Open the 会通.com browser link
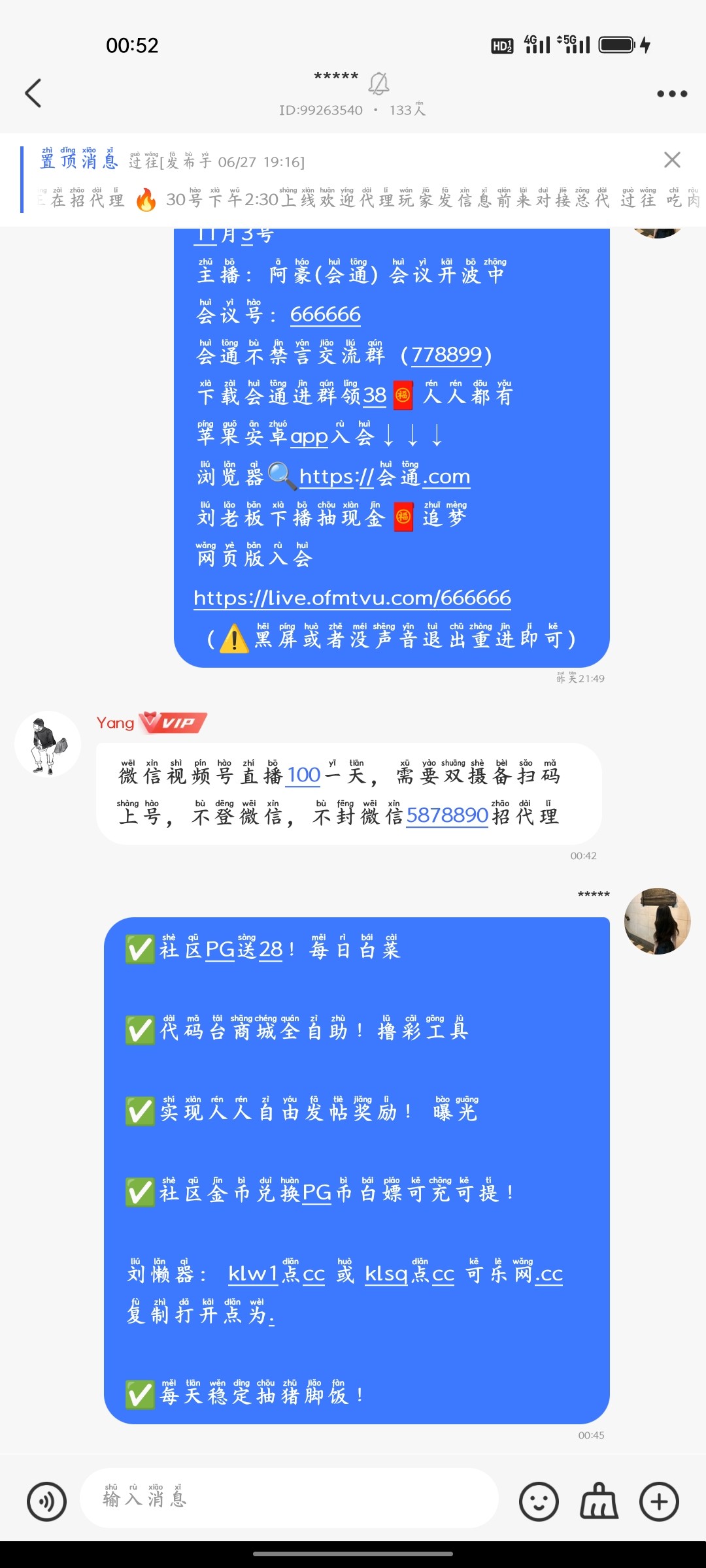 (x=384, y=477)
